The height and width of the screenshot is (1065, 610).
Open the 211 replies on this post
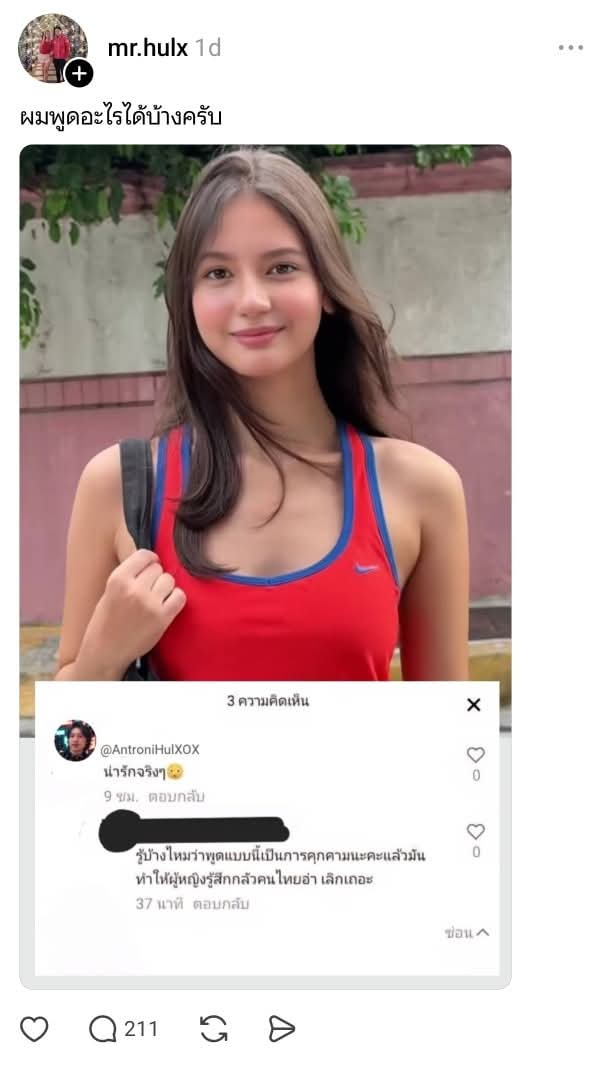pyautogui.click(x=123, y=1029)
